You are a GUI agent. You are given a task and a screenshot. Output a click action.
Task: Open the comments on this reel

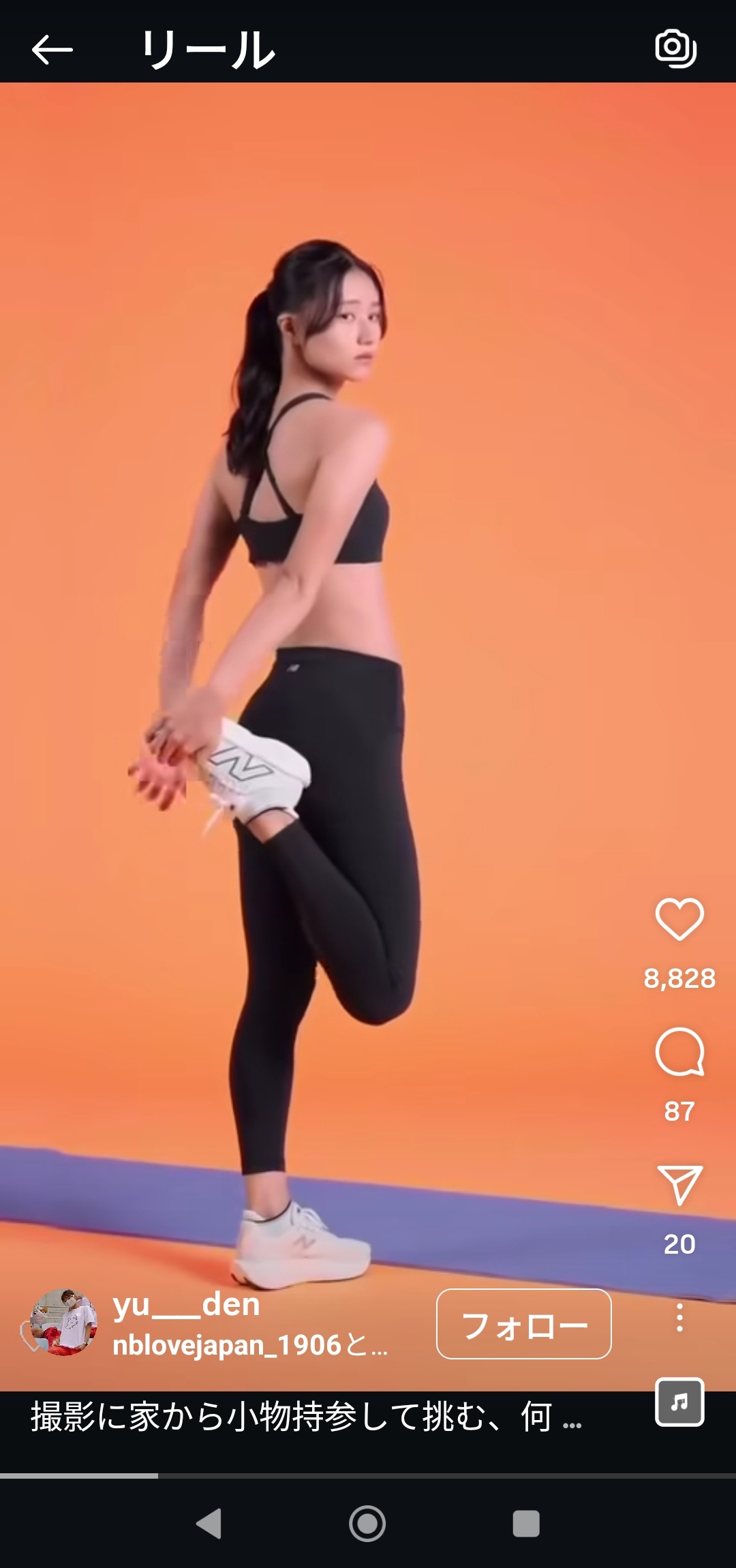[x=679, y=1052]
